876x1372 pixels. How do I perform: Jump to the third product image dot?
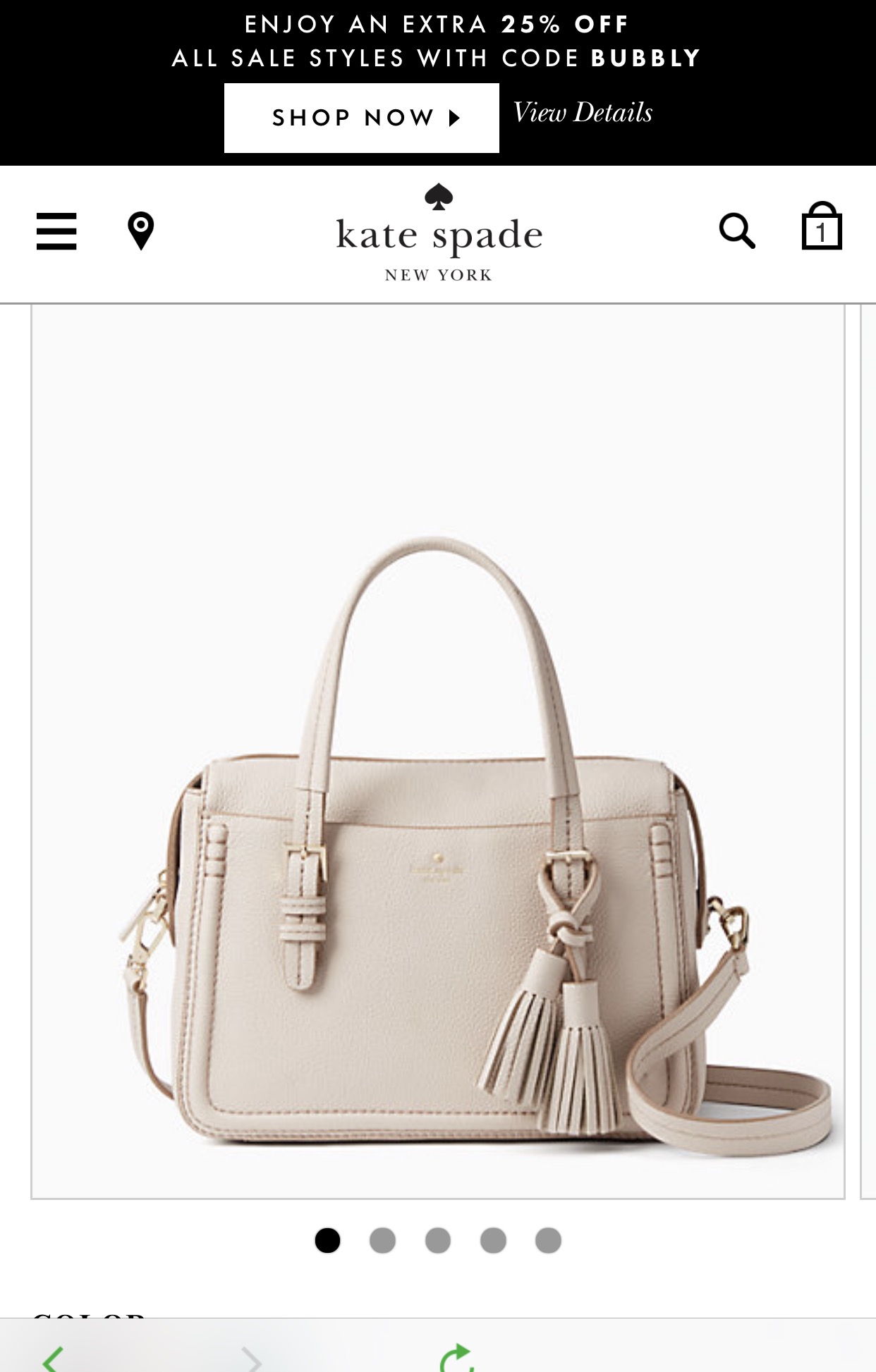(x=438, y=1240)
